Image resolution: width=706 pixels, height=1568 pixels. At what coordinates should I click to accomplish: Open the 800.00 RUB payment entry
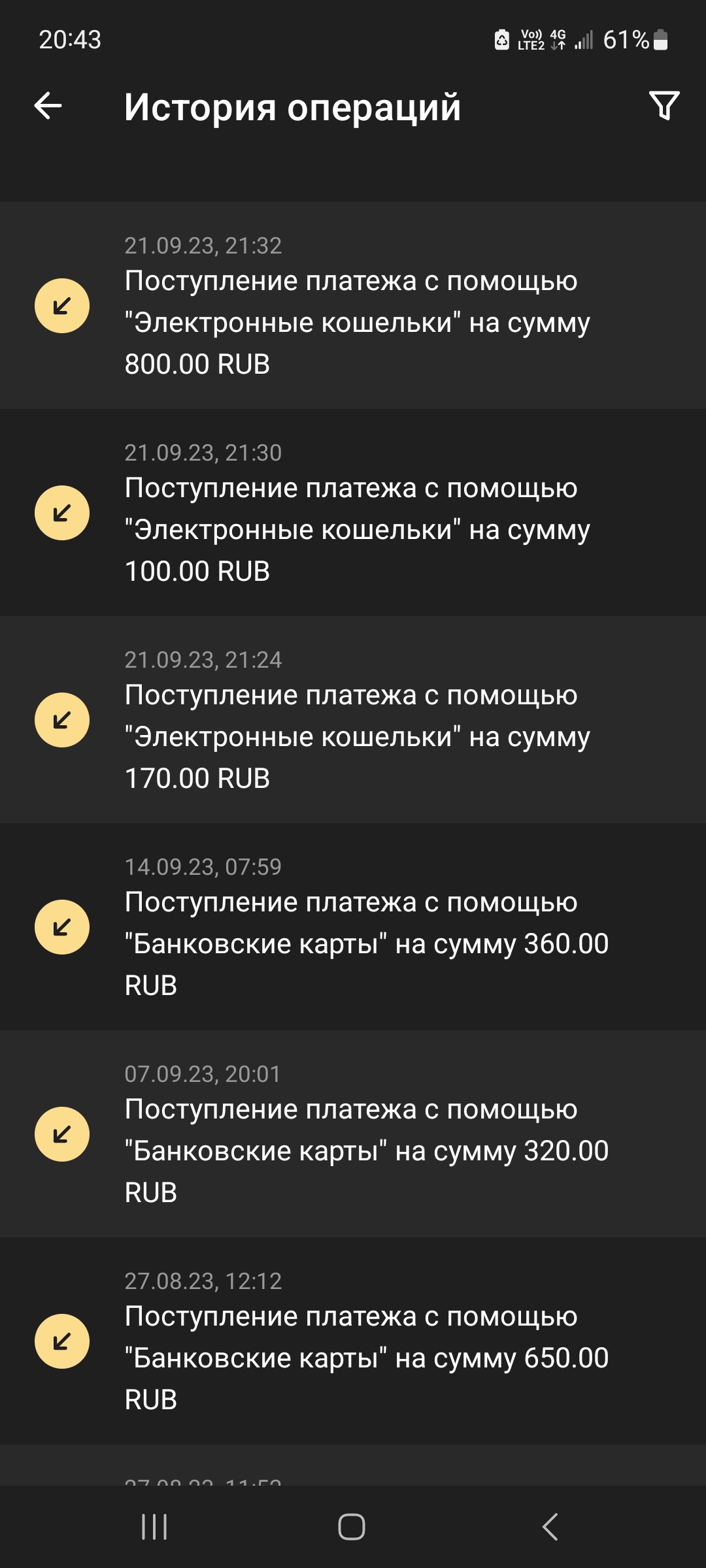pyautogui.click(x=353, y=306)
